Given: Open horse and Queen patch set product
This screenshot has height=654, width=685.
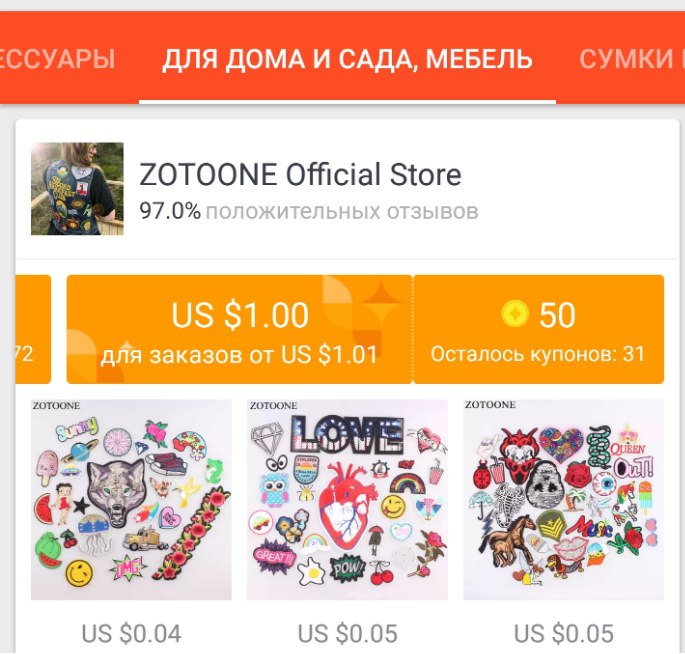Looking at the screenshot, I should pyautogui.click(x=563, y=500).
